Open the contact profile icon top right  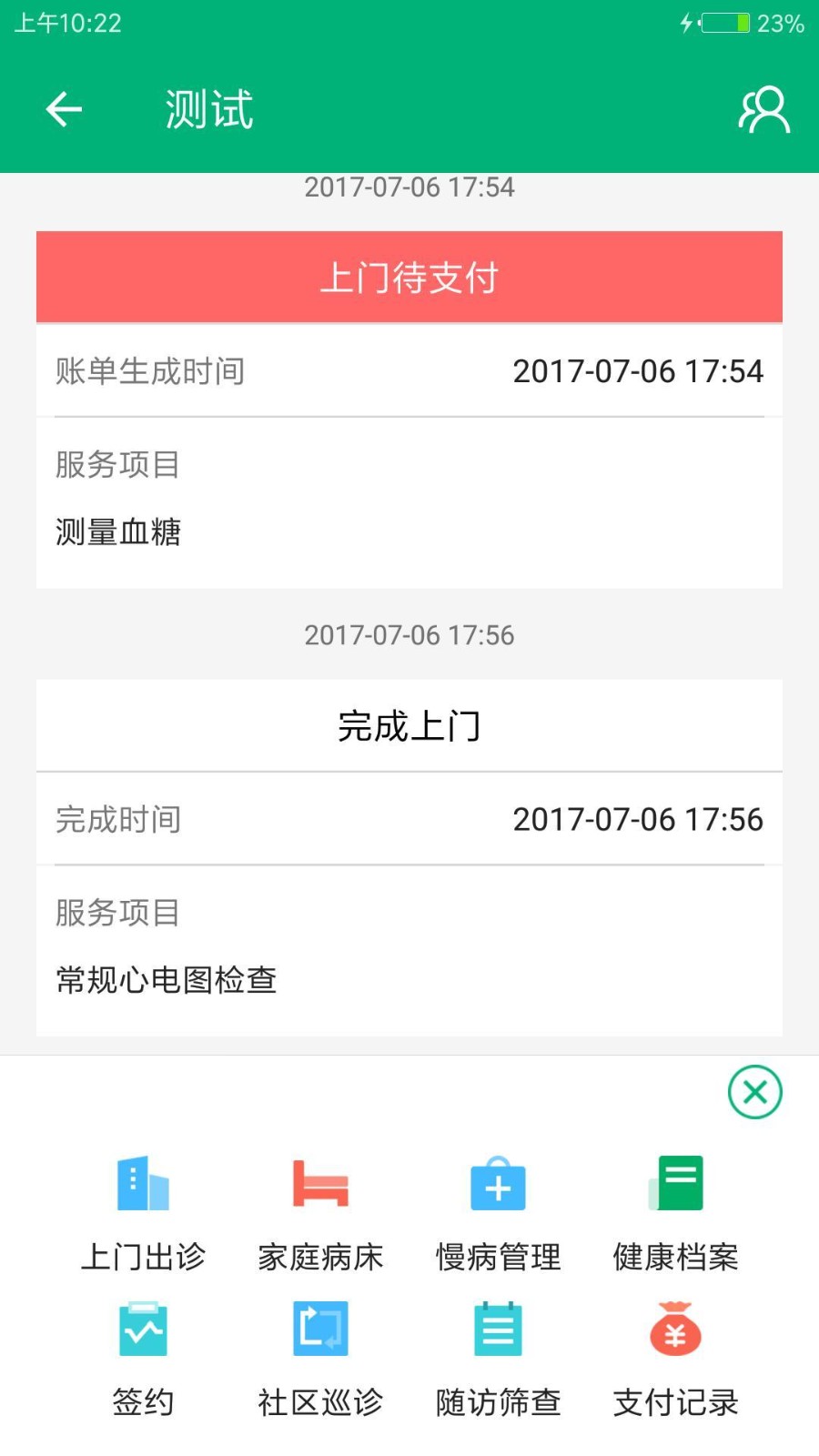point(764,107)
